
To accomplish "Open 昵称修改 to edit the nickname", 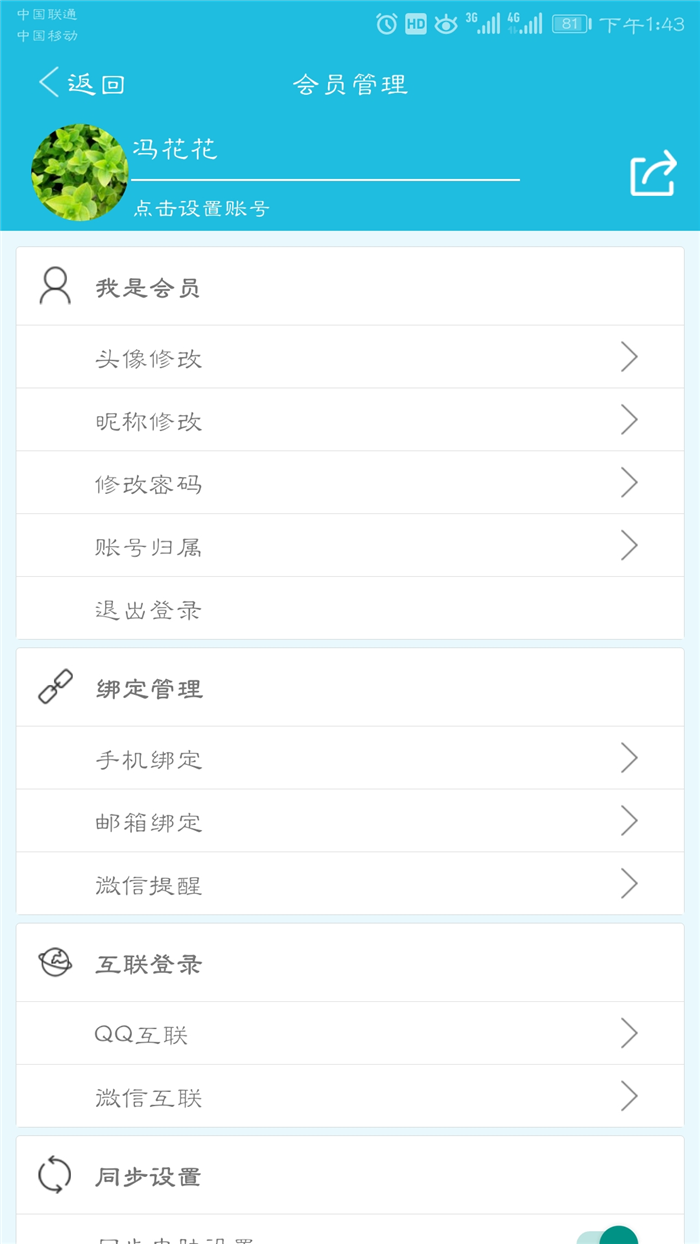I will (x=350, y=421).
